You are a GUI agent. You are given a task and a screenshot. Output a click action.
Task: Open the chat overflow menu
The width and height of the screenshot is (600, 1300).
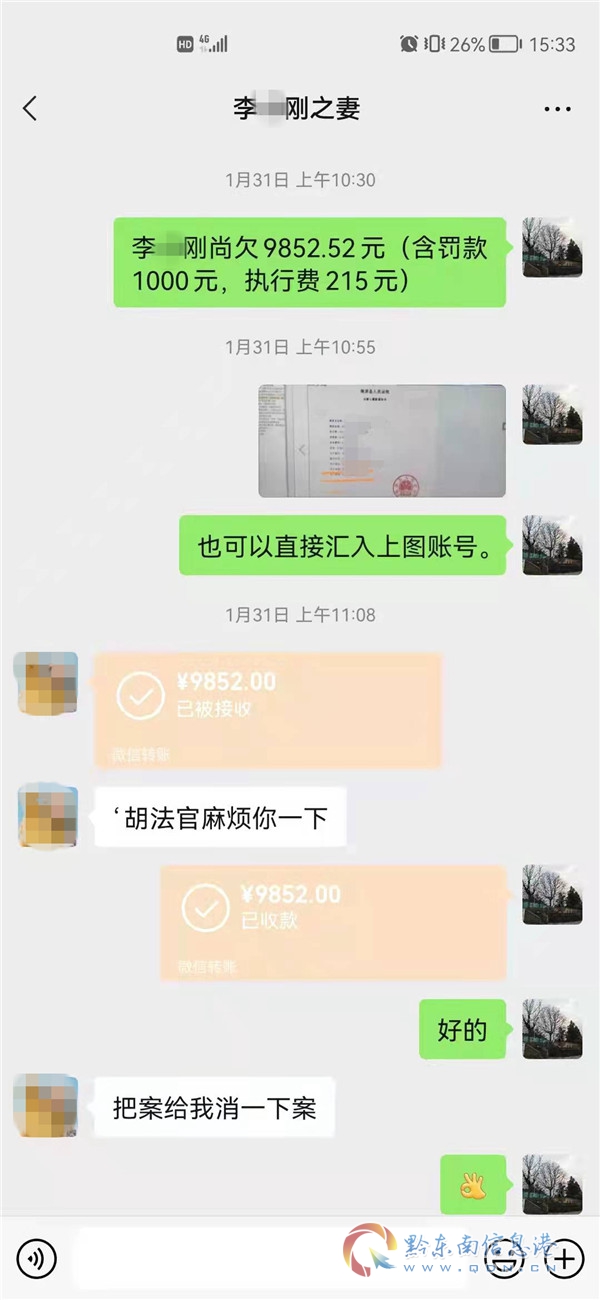point(557,108)
